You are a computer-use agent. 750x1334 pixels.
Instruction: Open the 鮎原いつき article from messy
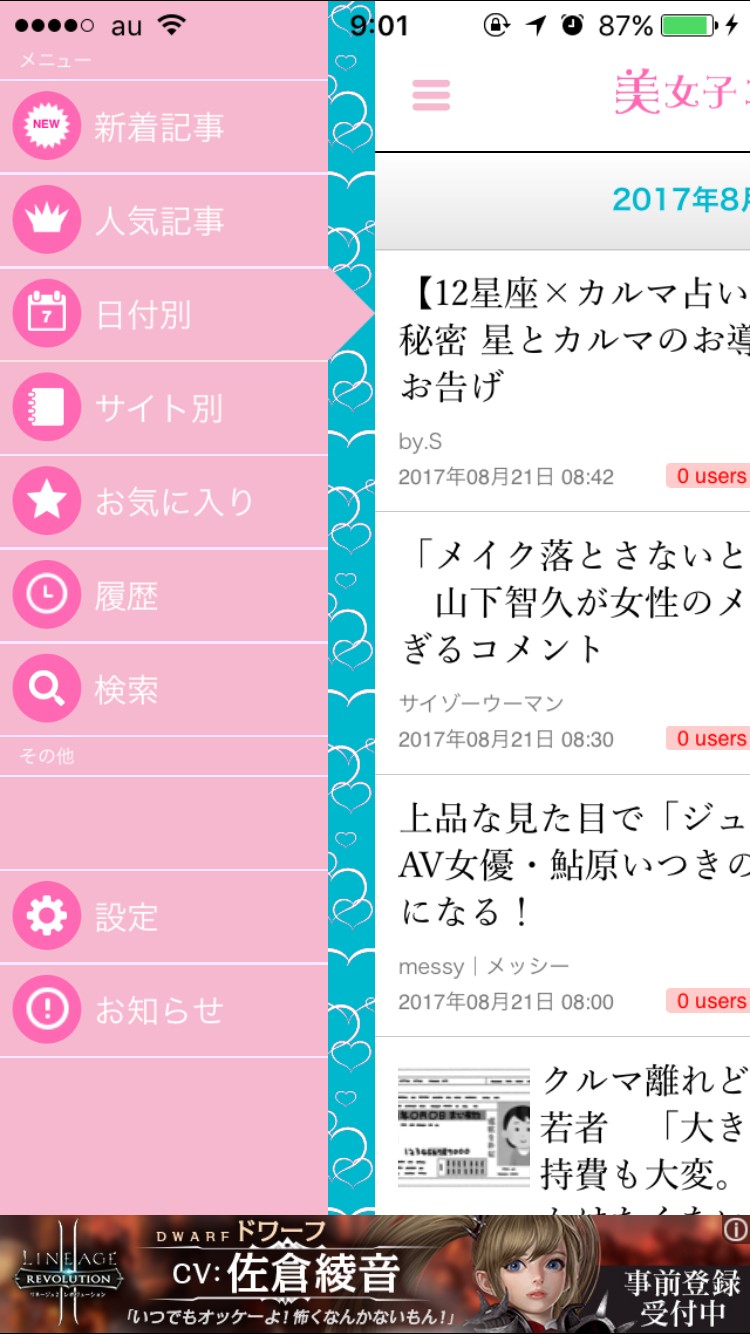click(570, 864)
